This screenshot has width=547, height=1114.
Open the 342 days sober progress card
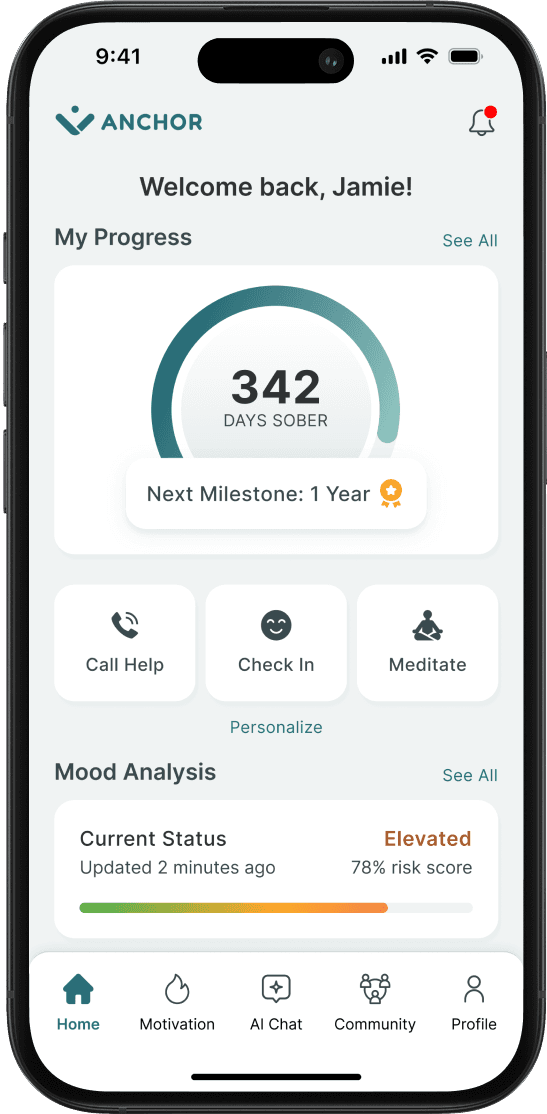coord(276,410)
